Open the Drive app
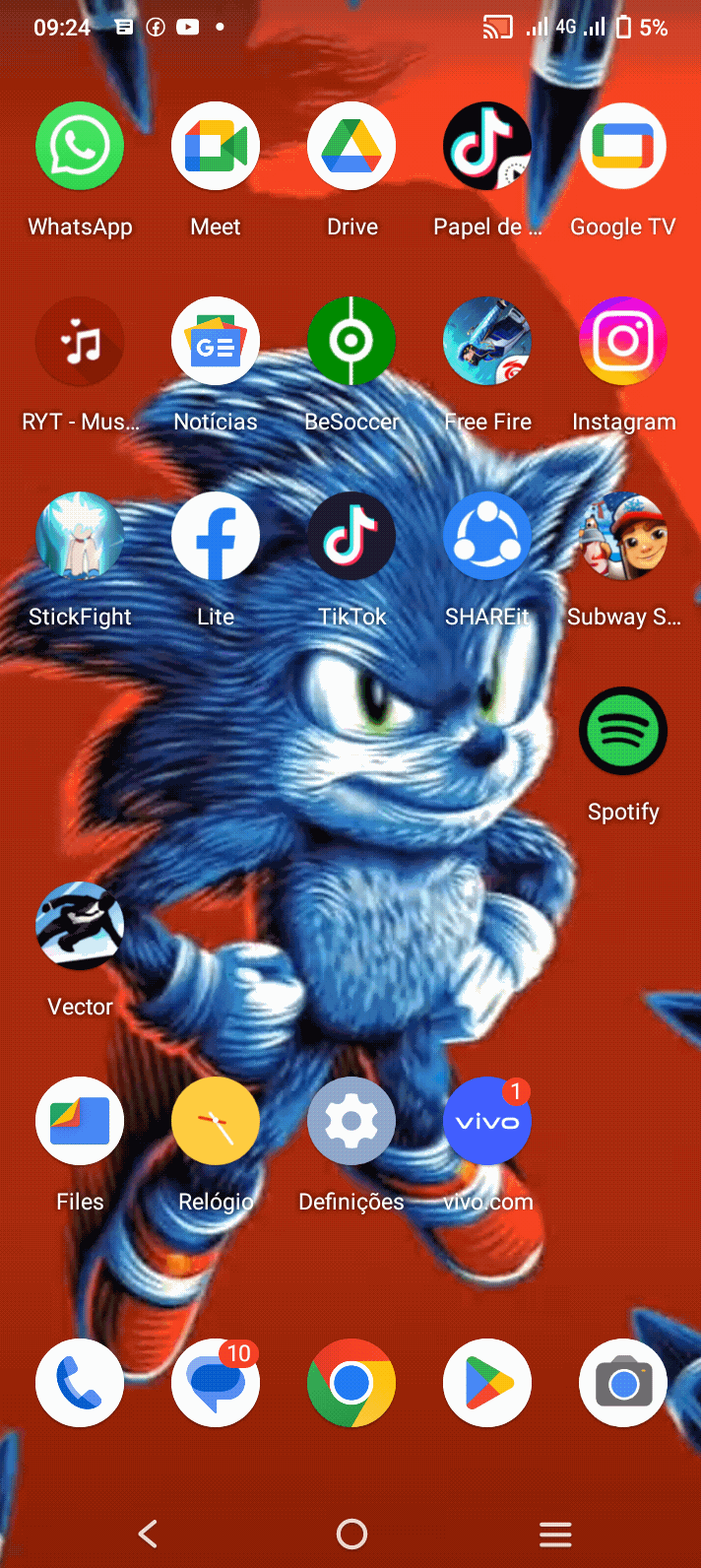The image size is (701, 1568). [351, 147]
